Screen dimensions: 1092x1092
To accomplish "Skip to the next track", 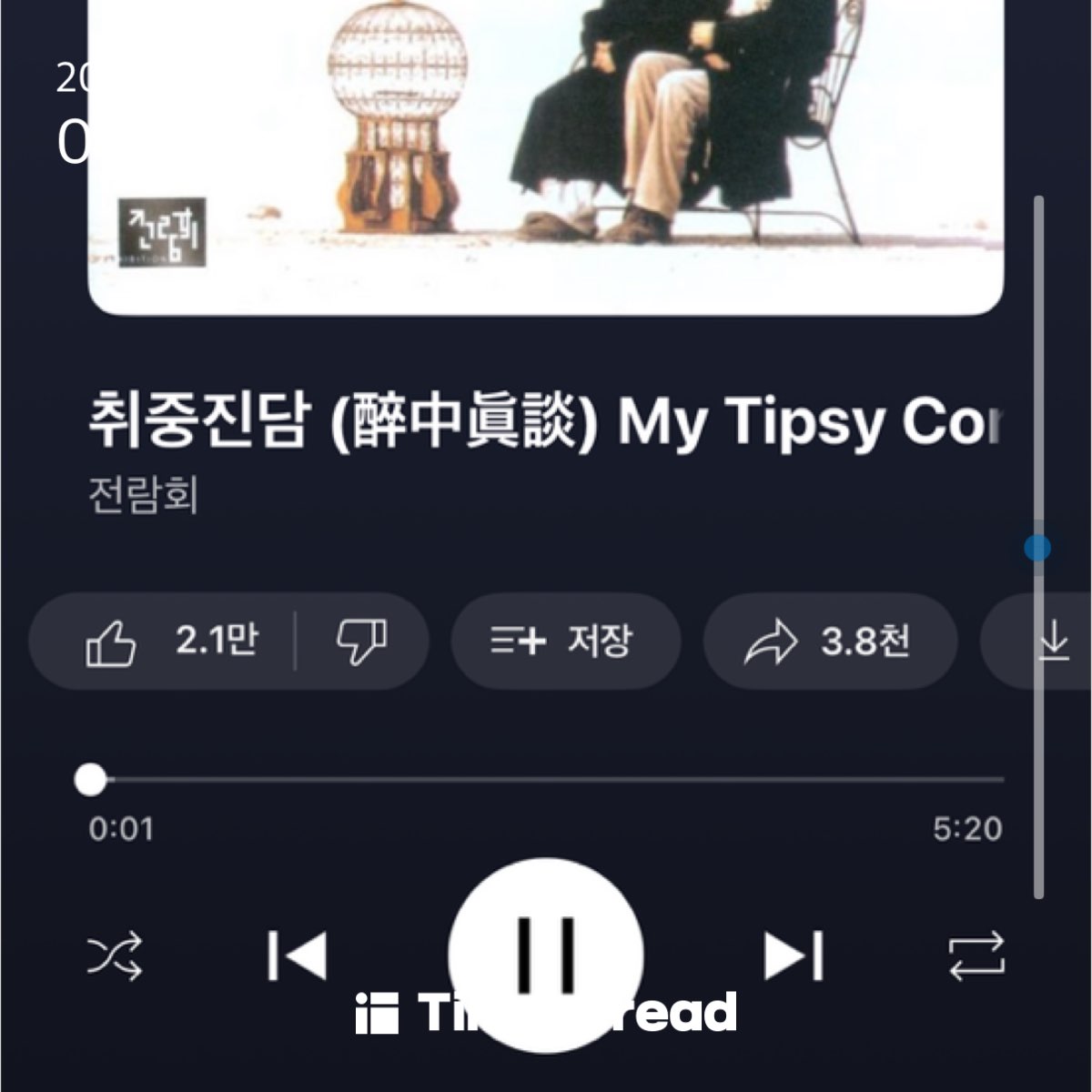I will [794, 955].
